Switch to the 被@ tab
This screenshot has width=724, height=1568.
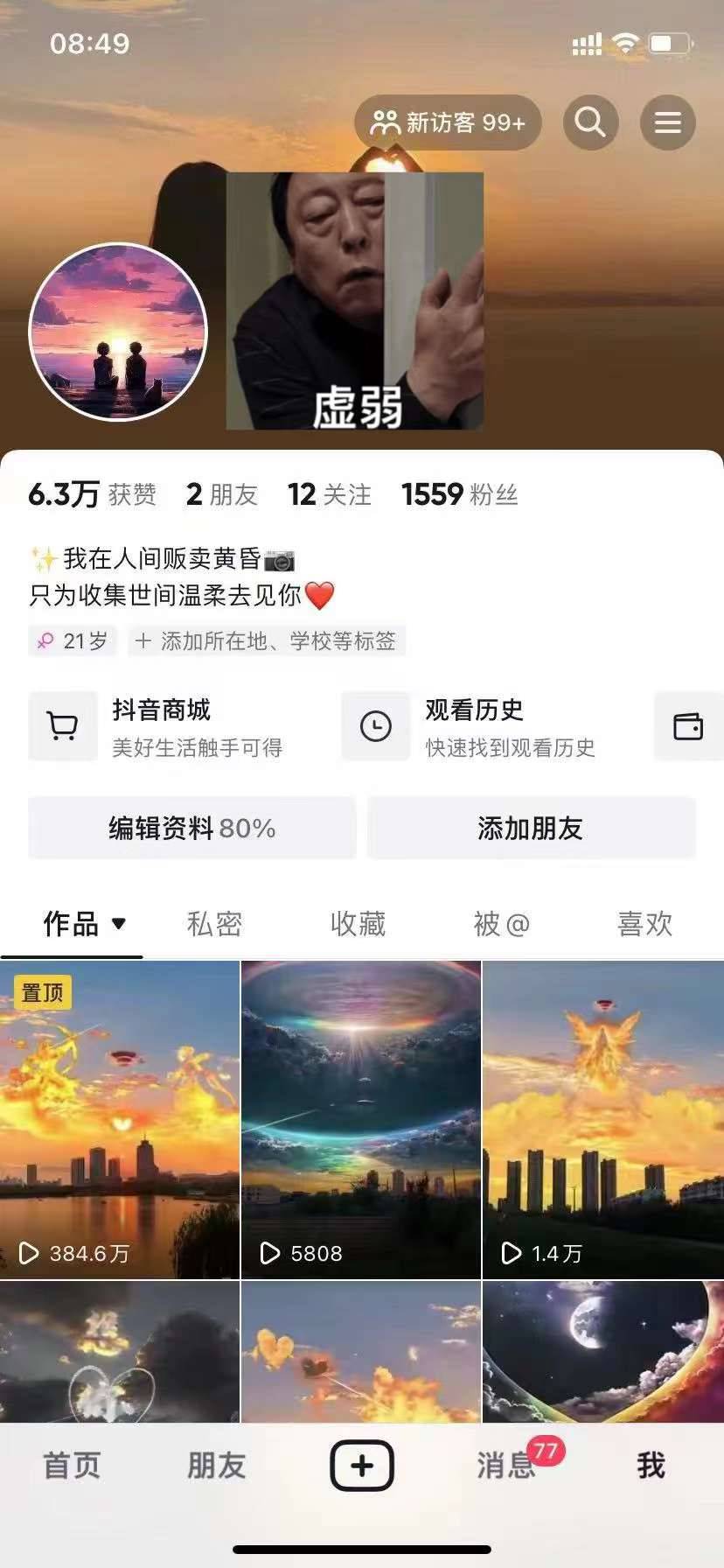coord(501,924)
